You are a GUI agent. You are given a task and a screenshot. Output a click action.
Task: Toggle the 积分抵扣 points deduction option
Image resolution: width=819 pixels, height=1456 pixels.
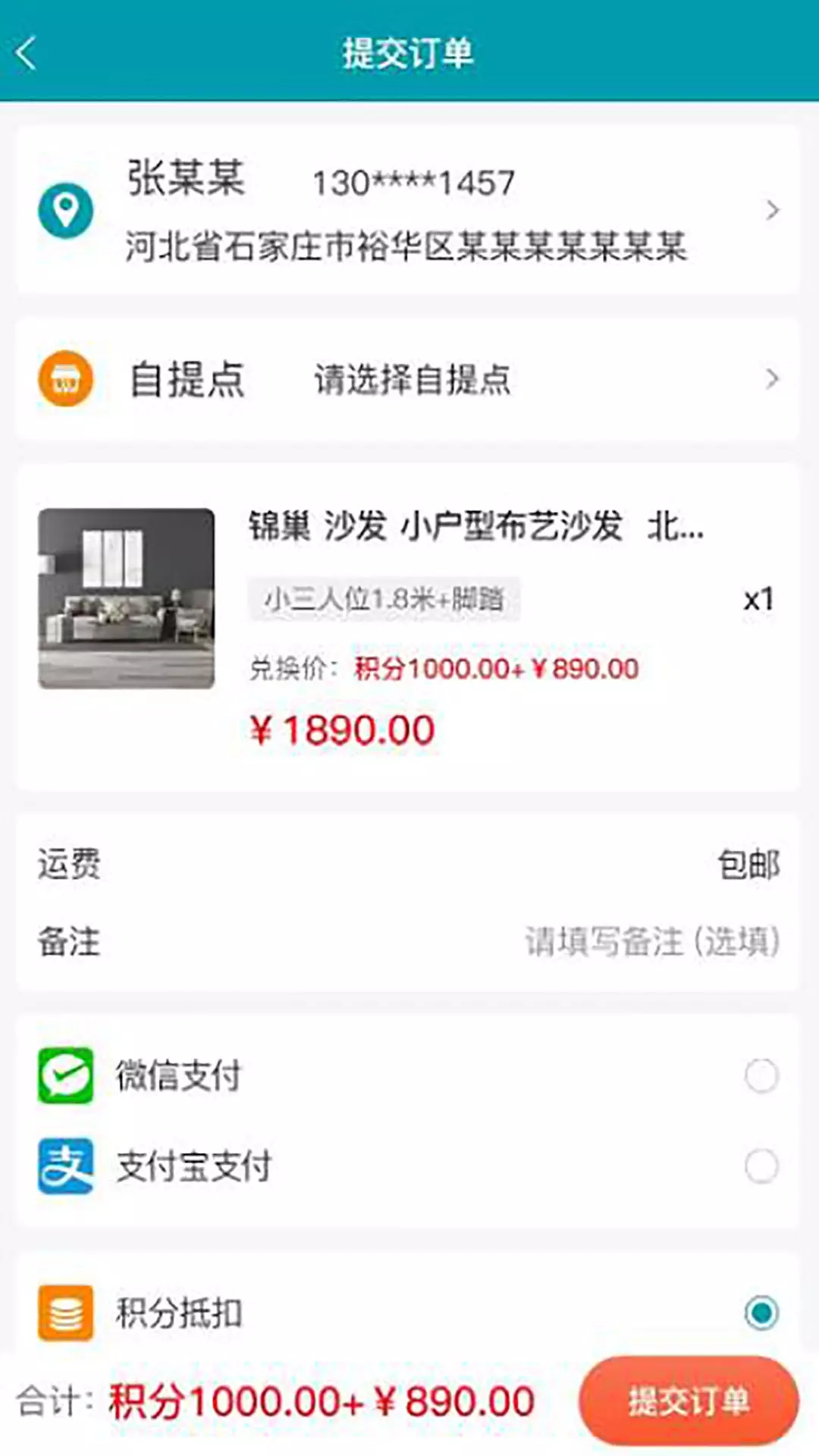[761, 1313]
